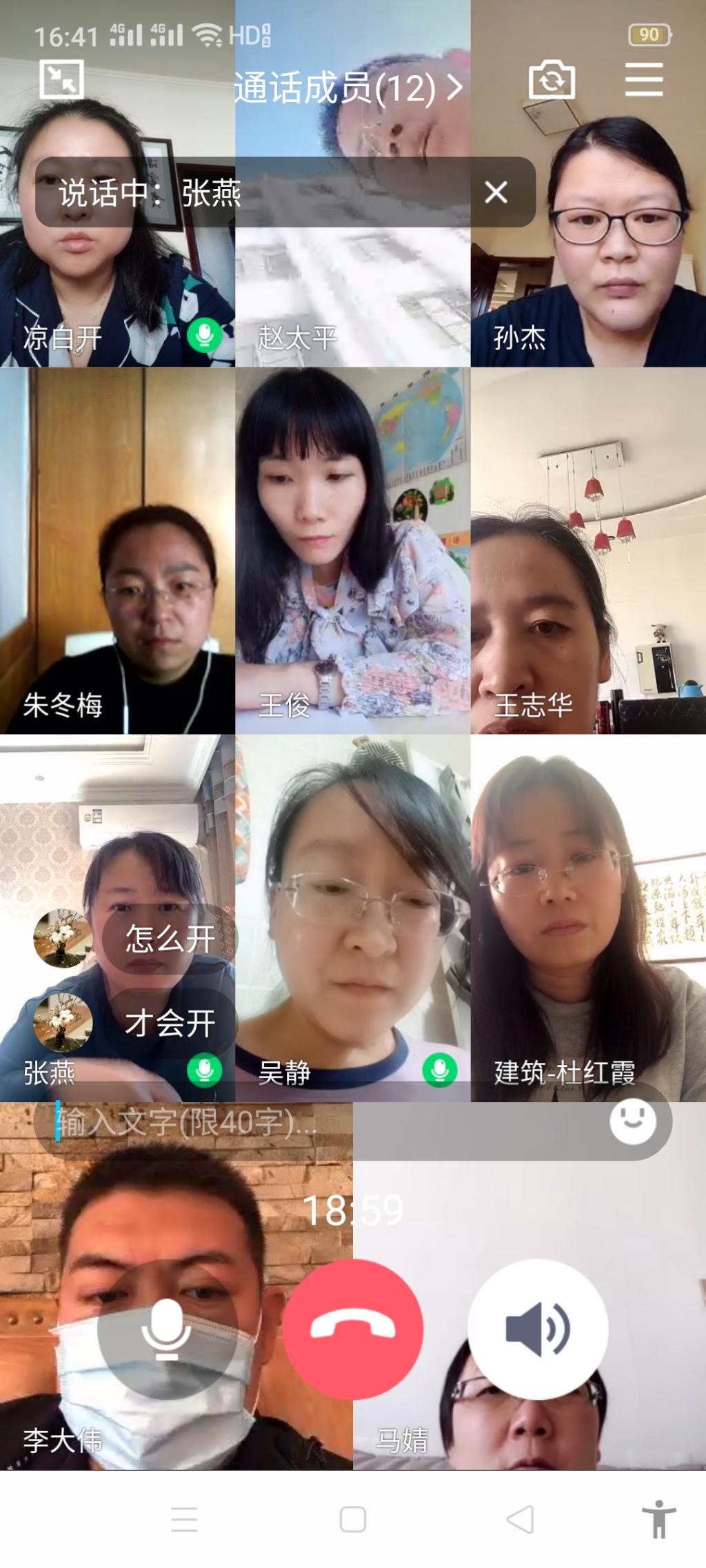Image resolution: width=706 pixels, height=1568 pixels.
Task: Mute the microphone
Action: click(168, 1329)
